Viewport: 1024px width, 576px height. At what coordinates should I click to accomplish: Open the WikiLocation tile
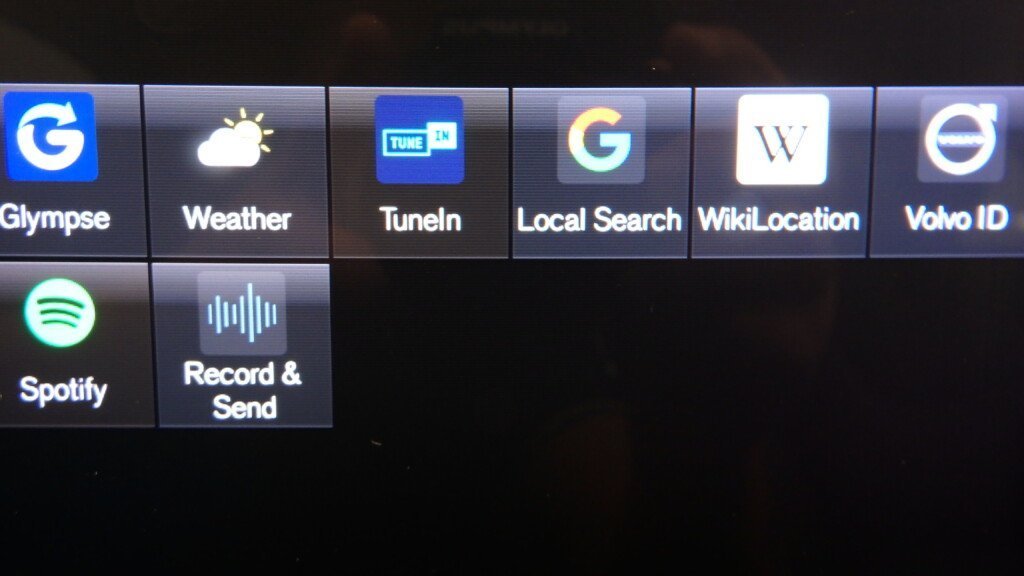780,170
